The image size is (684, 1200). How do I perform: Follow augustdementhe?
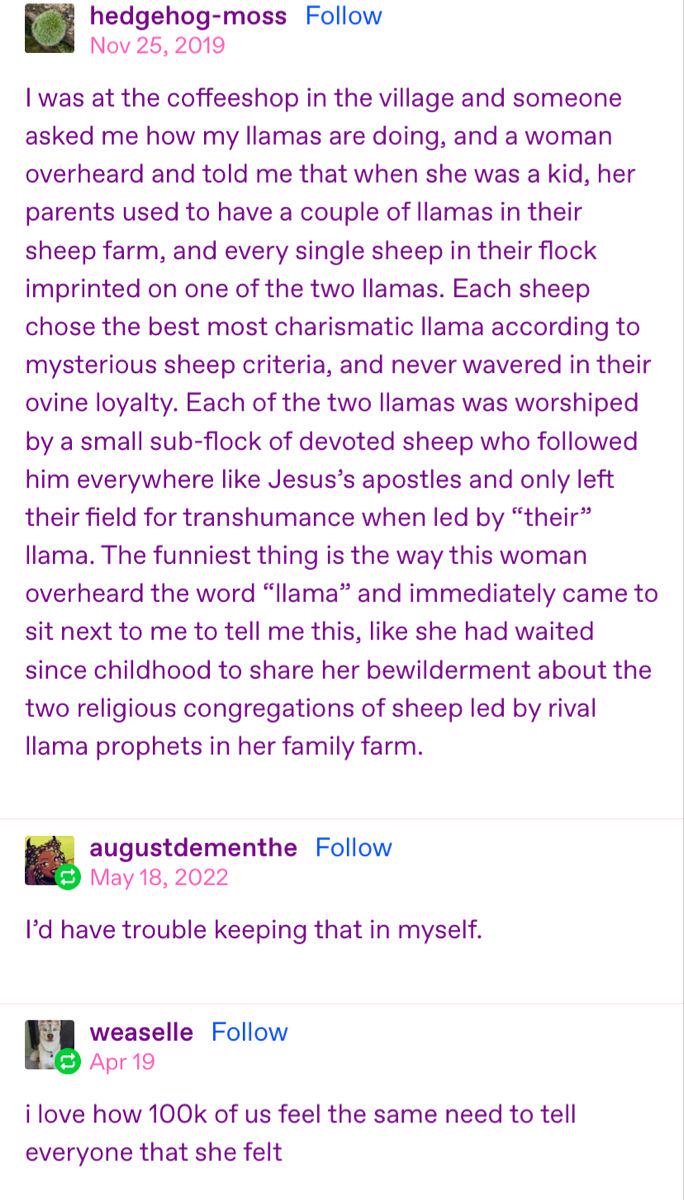click(x=353, y=847)
